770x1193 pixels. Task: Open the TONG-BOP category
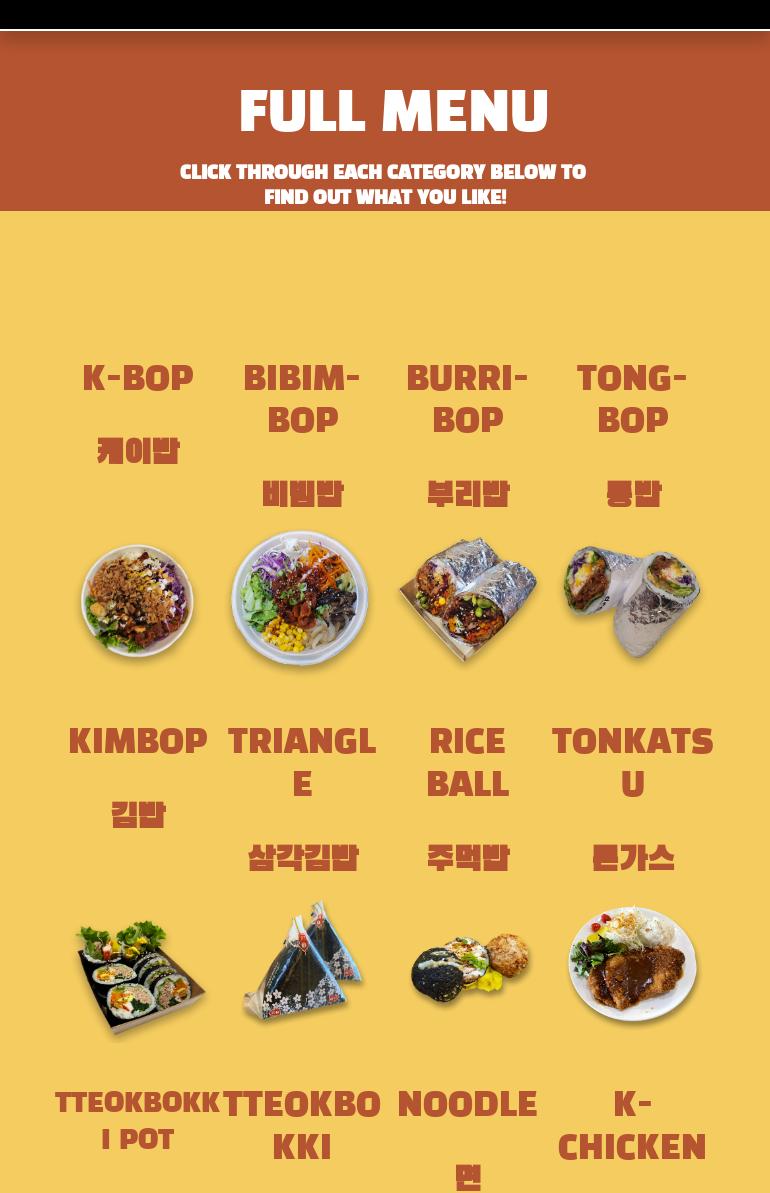point(632,399)
